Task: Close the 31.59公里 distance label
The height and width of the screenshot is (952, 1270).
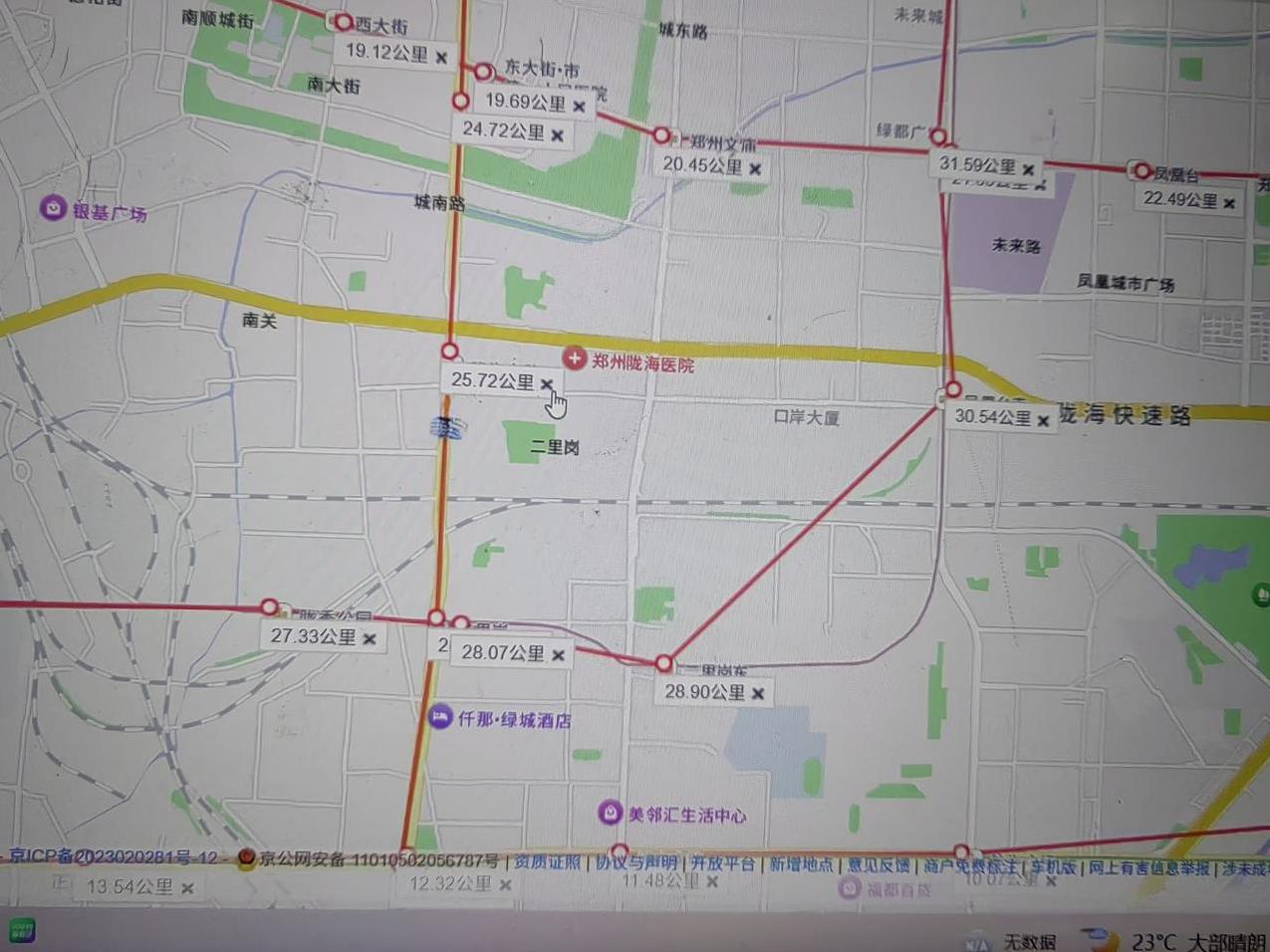Action: (1028, 169)
